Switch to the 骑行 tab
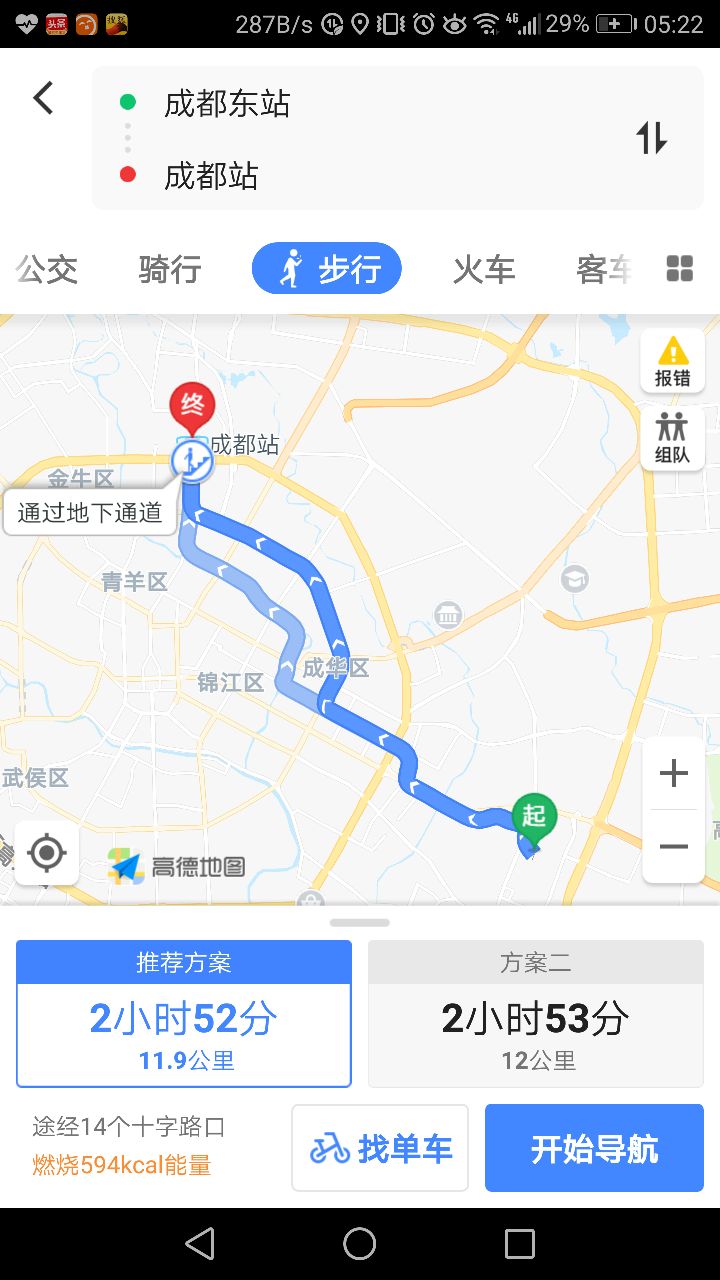 [x=170, y=269]
